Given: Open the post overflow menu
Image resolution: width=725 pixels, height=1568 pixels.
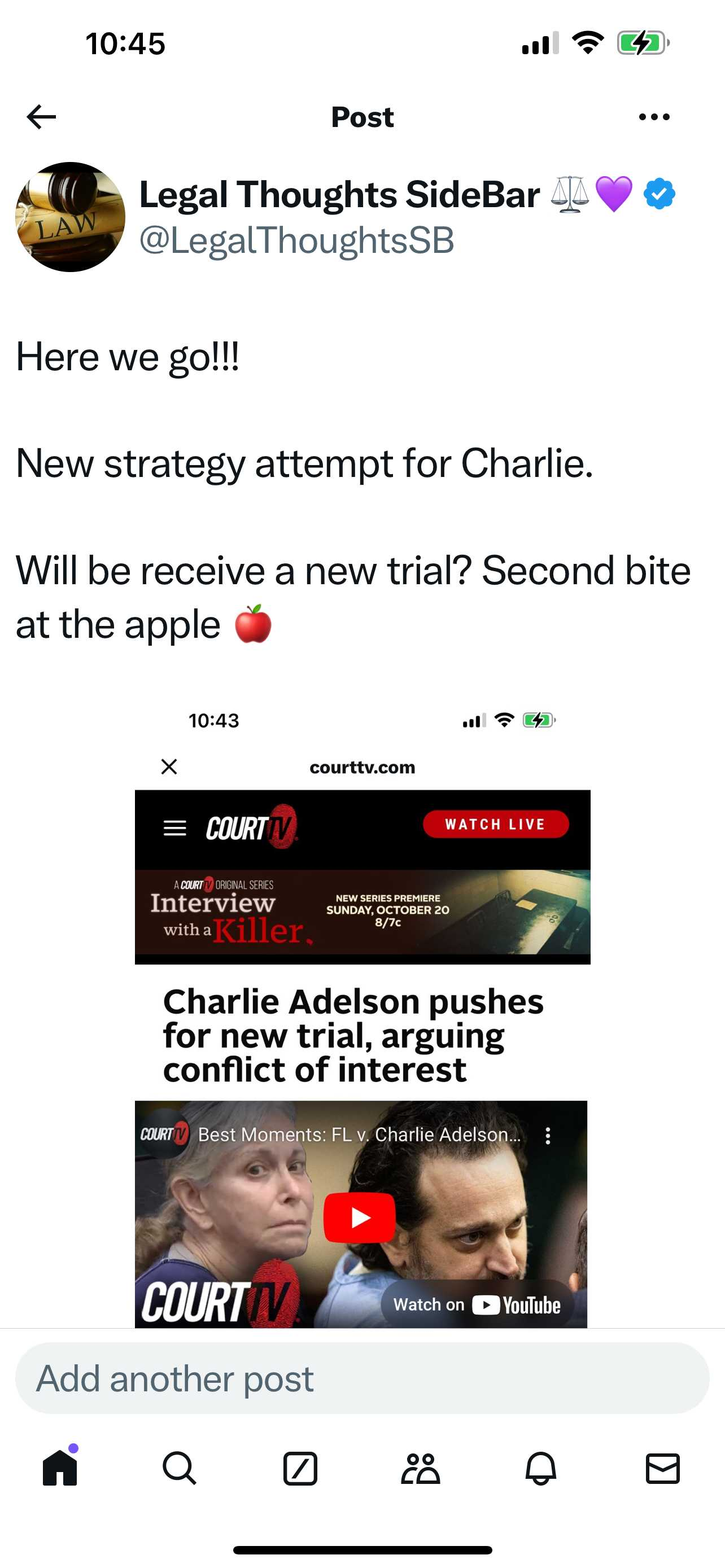Looking at the screenshot, I should pyautogui.click(x=654, y=116).
